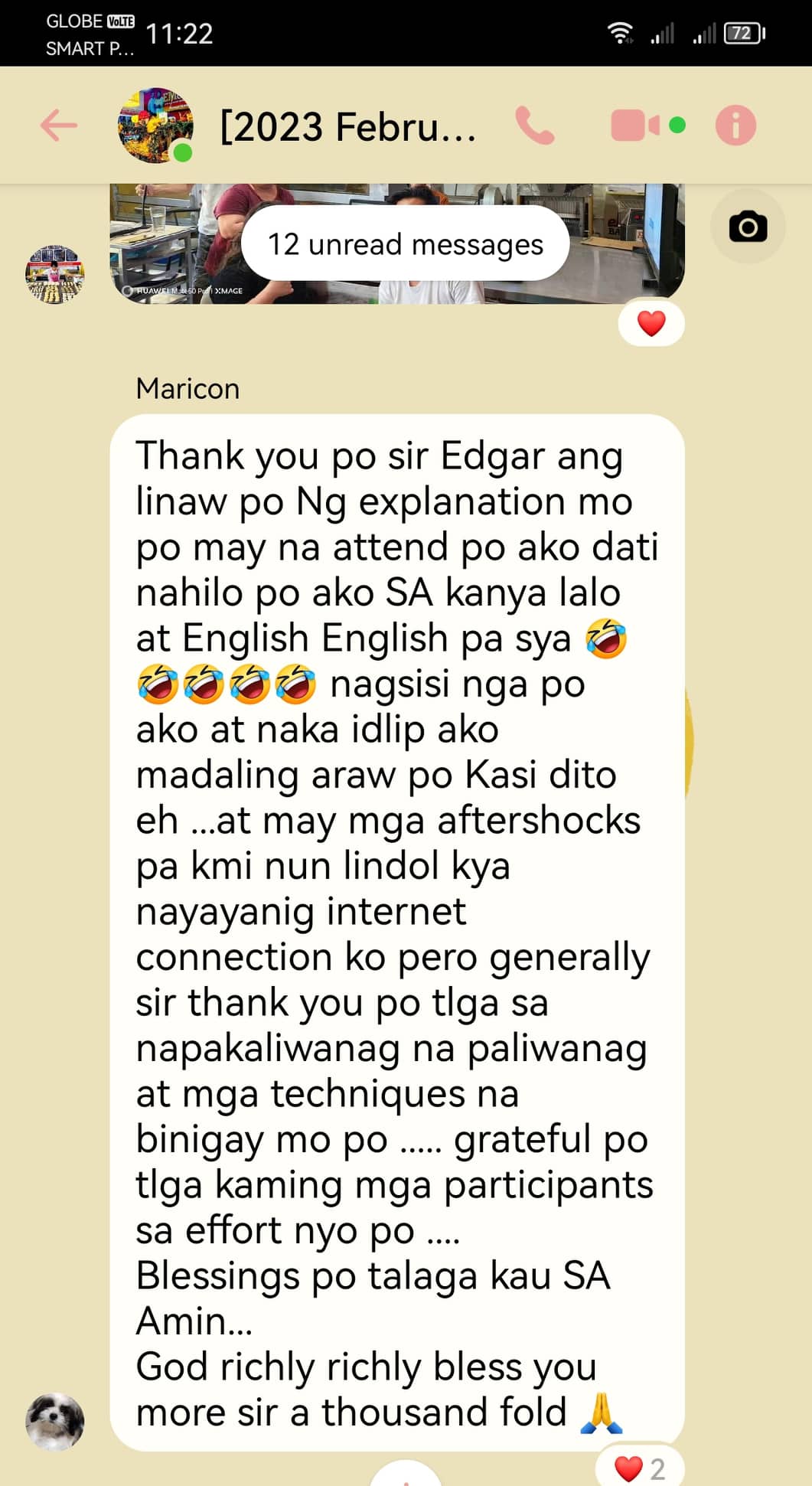Open the group chat avatar
The width and height of the screenshot is (812, 1486).
pyautogui.click(x=155, y=126)
